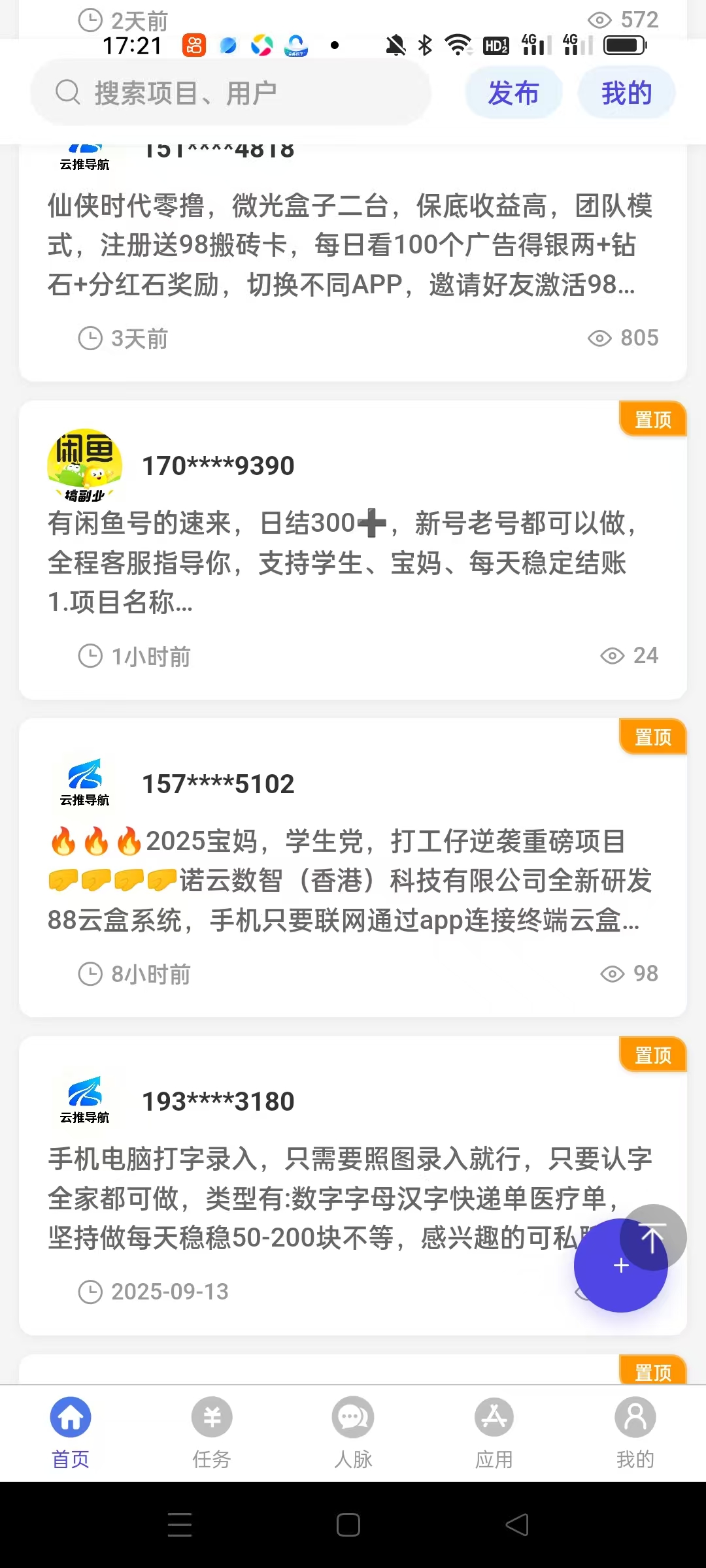Tap the eye icon showing 24 views
The height and width of the screenshot is (1568, 706).
(612, 655)
